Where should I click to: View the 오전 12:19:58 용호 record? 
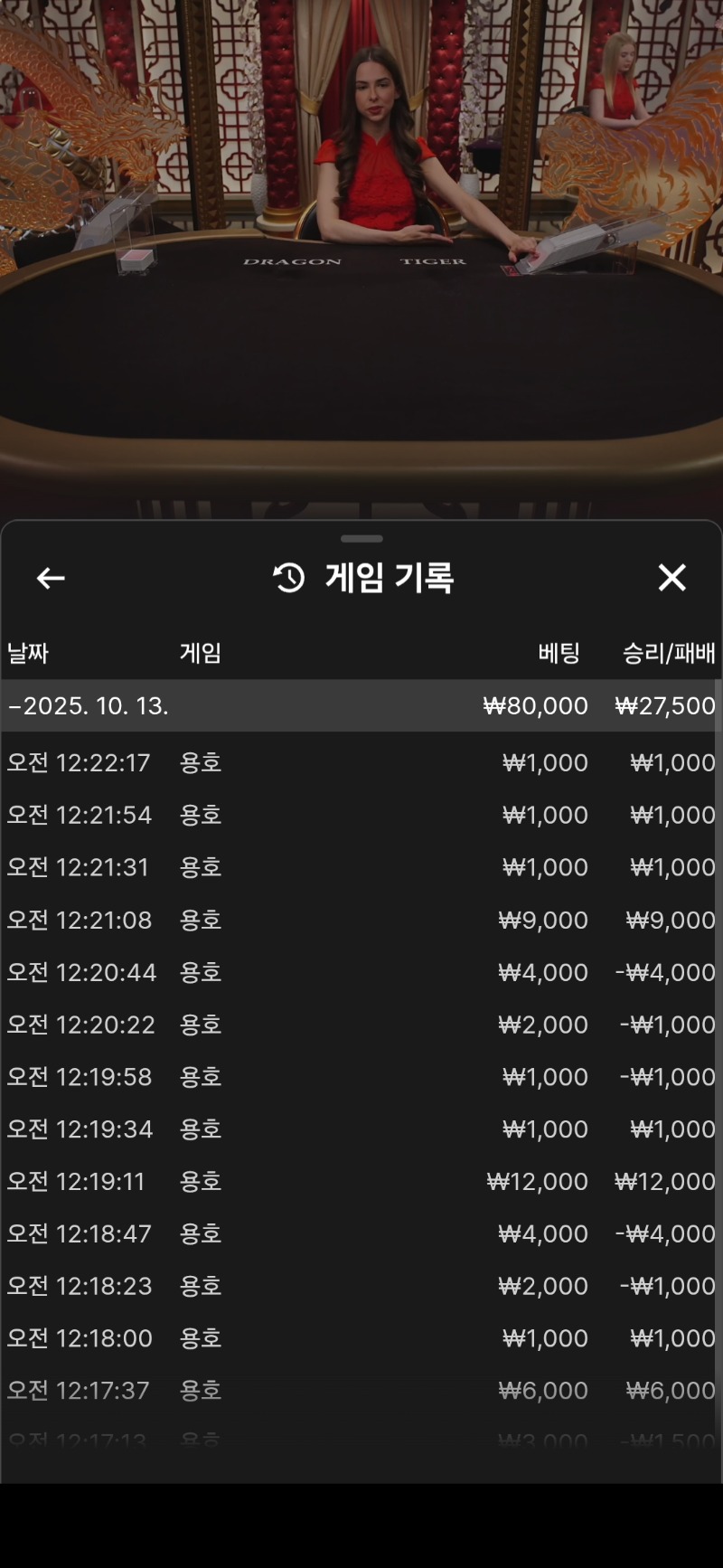[x=360, y=1077]
